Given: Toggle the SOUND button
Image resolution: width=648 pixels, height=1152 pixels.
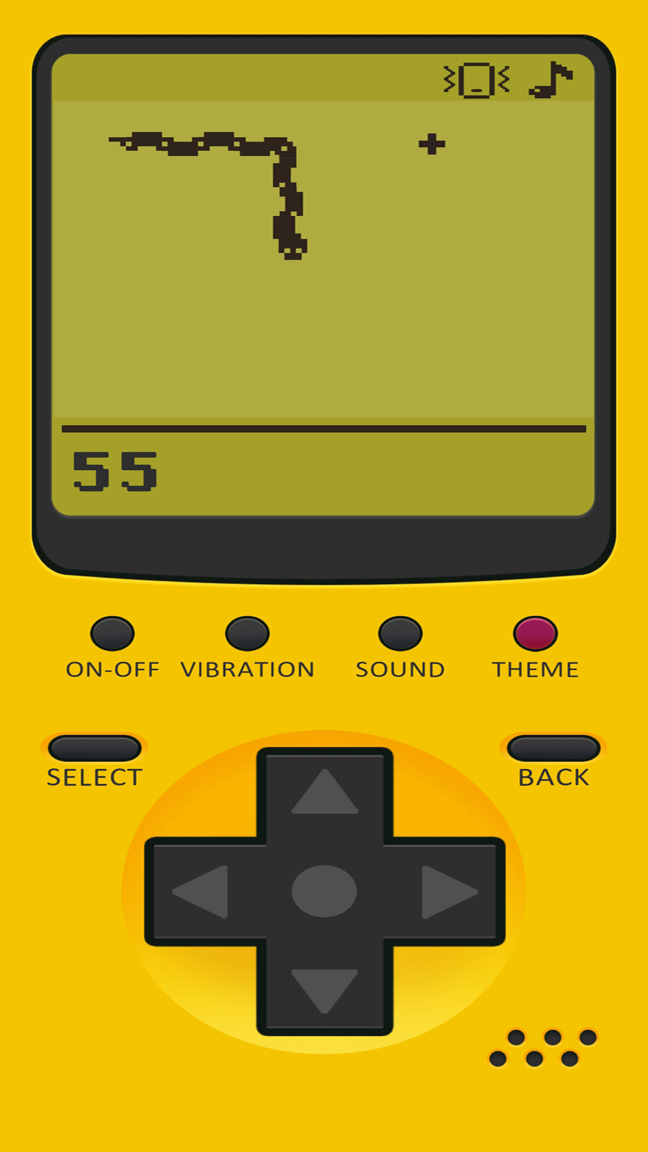Looking at the screenshot, I should [x=400, y=633].
